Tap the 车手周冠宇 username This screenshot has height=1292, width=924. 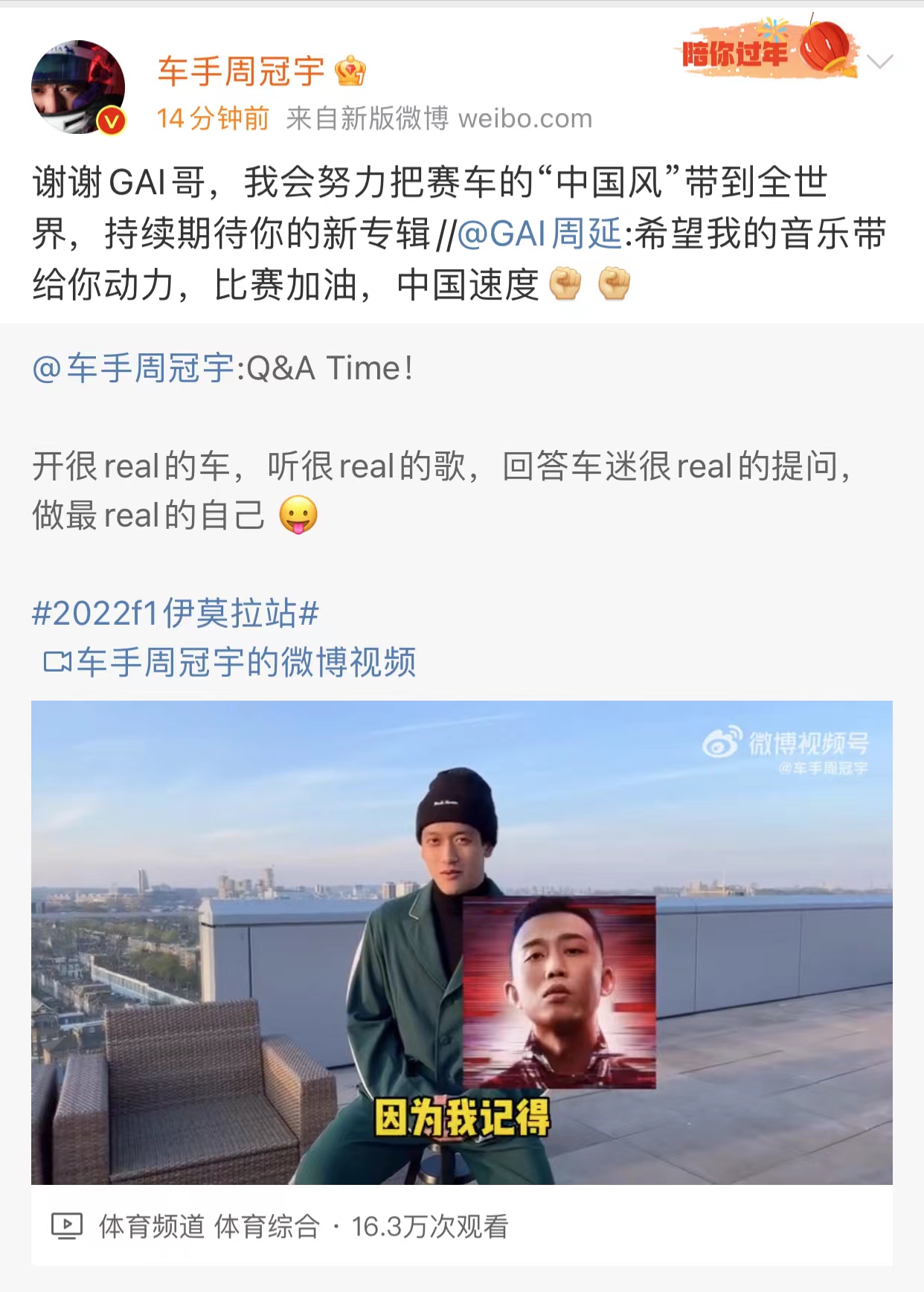point(240,72)
